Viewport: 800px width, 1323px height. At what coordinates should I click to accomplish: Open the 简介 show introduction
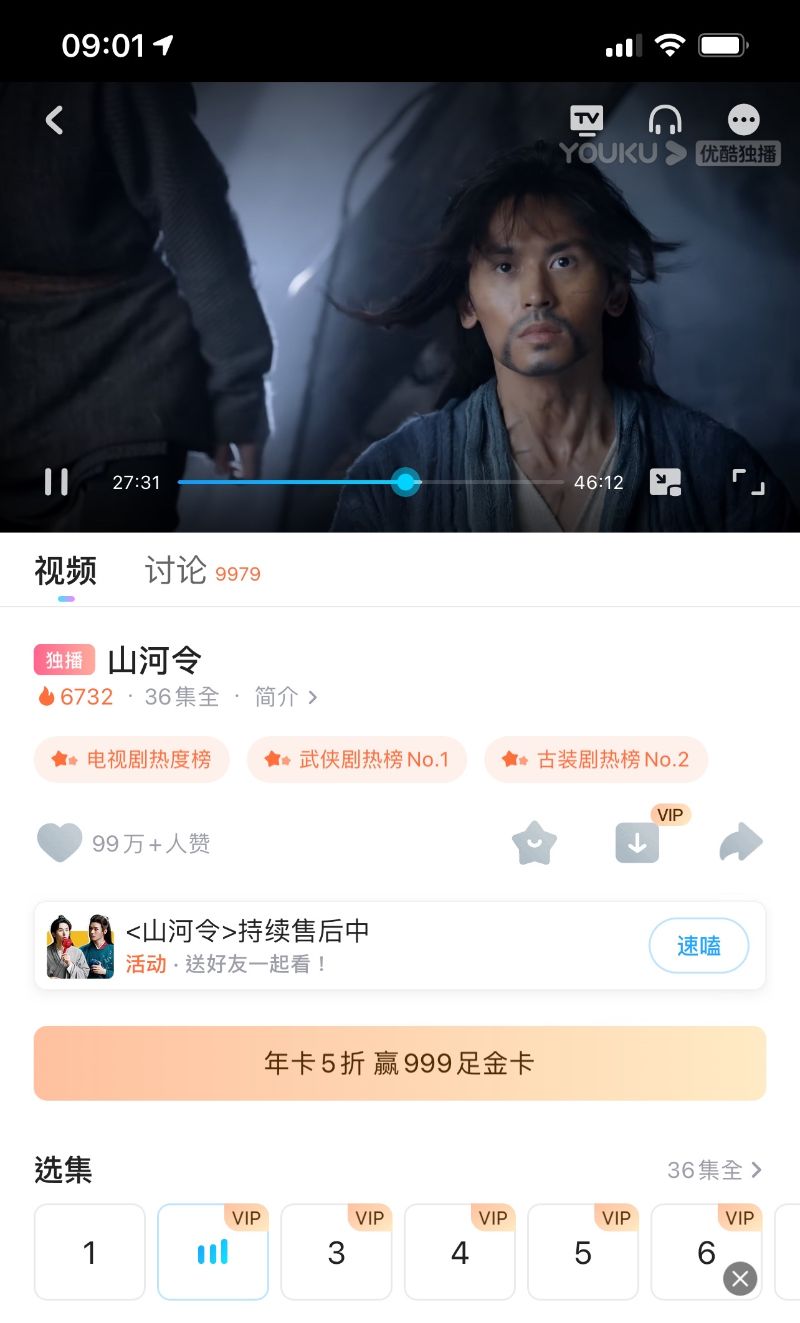285,697
